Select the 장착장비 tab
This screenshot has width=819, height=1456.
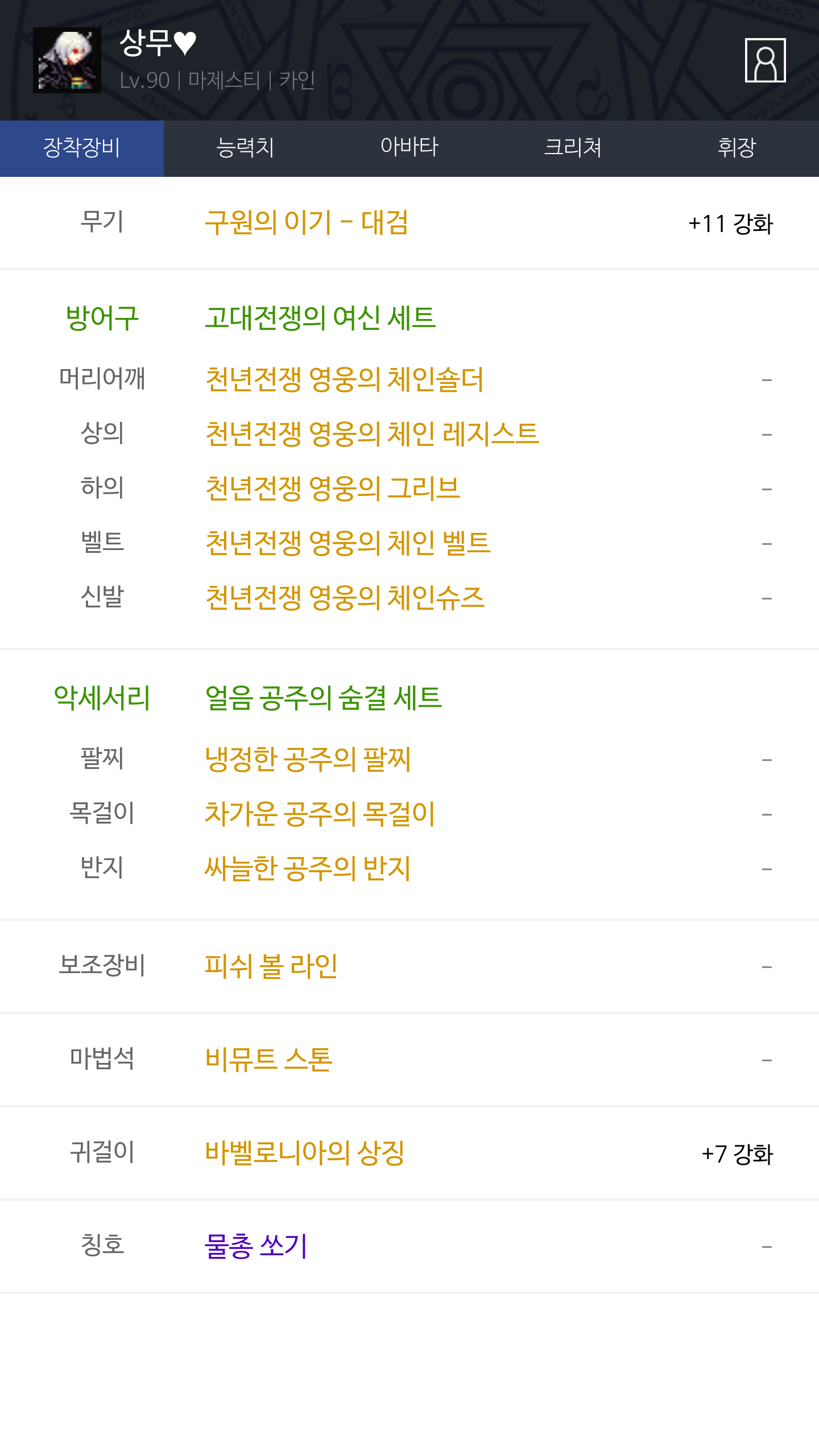[82, 148]
